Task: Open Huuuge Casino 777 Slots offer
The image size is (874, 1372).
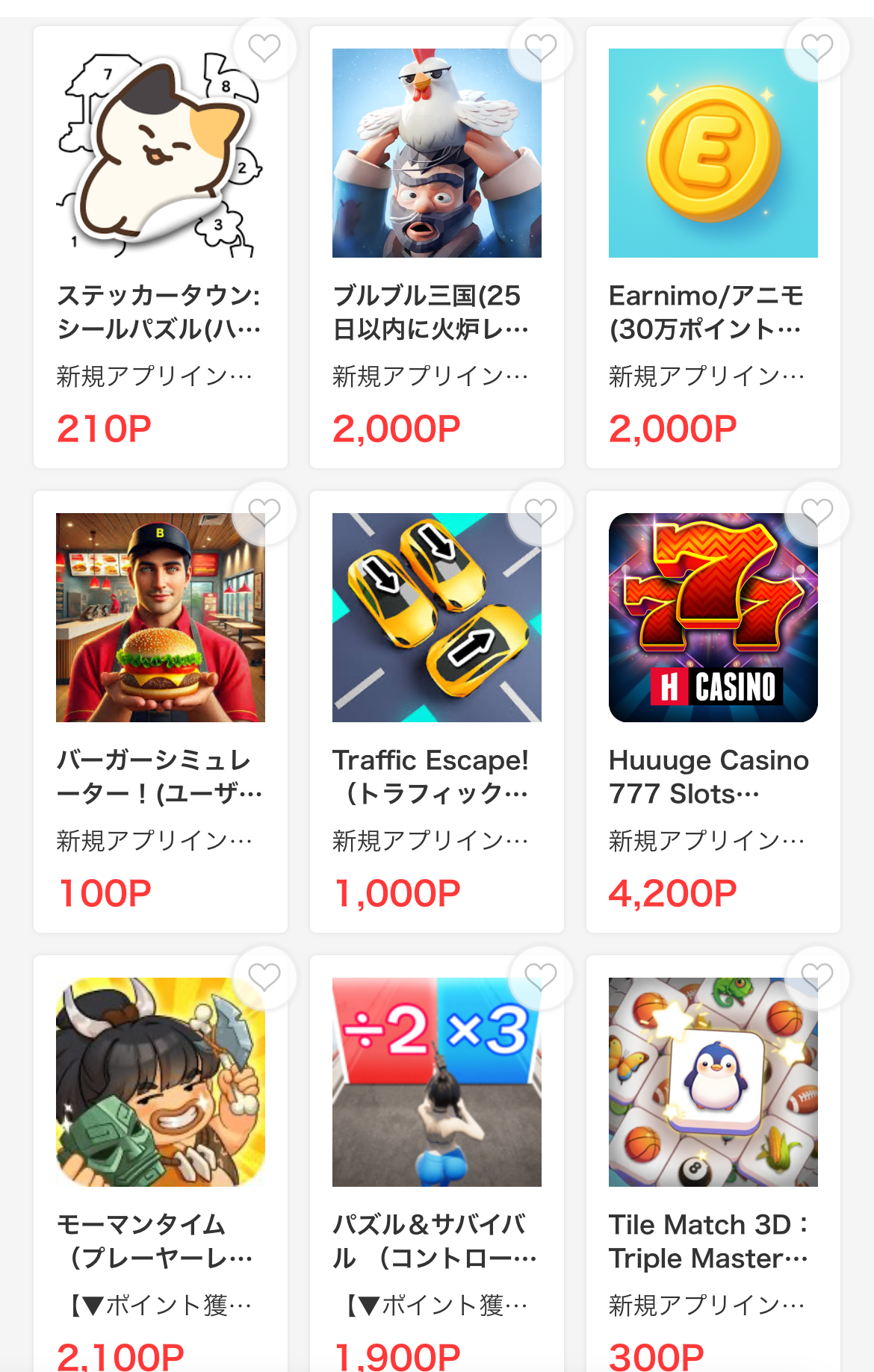Action: click(x=713, y=710)
